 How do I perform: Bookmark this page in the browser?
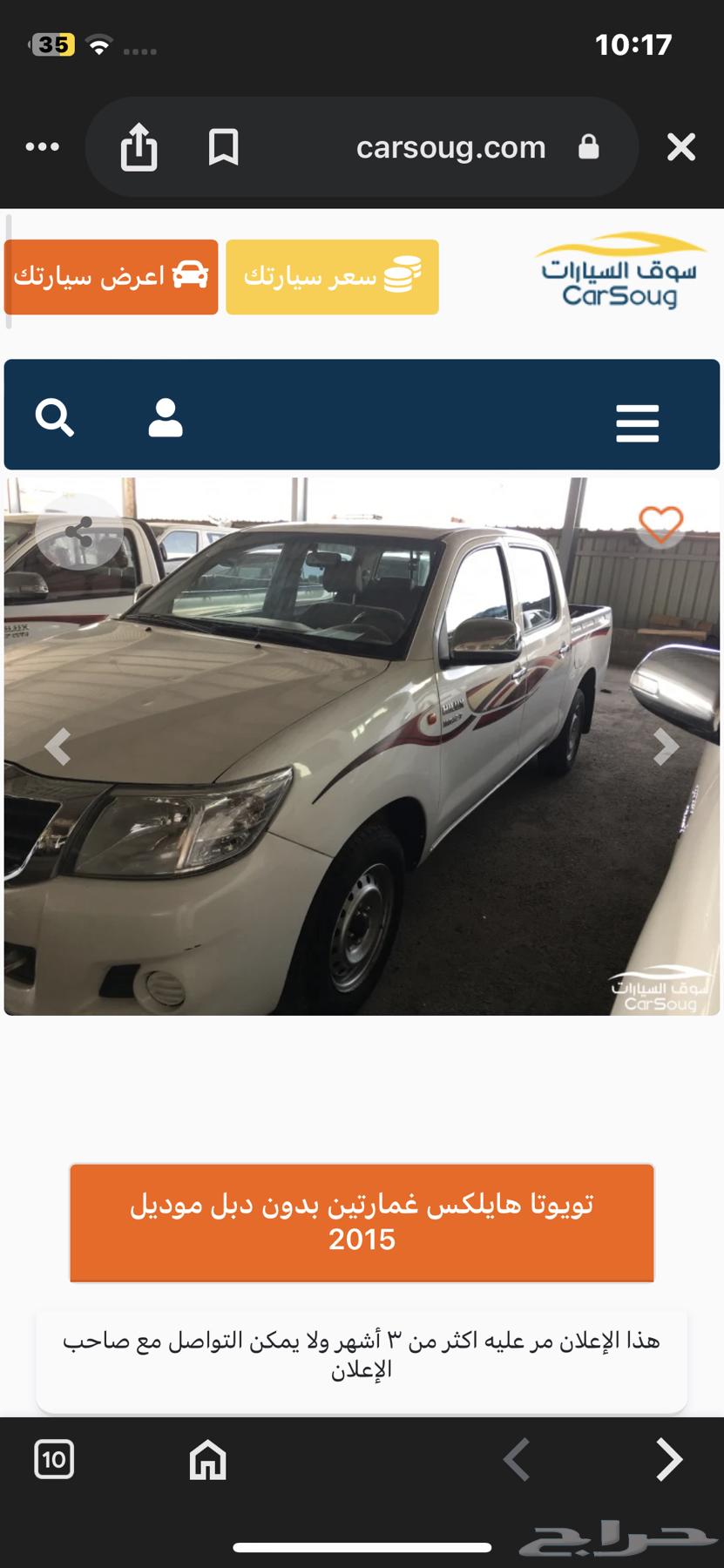(223, 146)
